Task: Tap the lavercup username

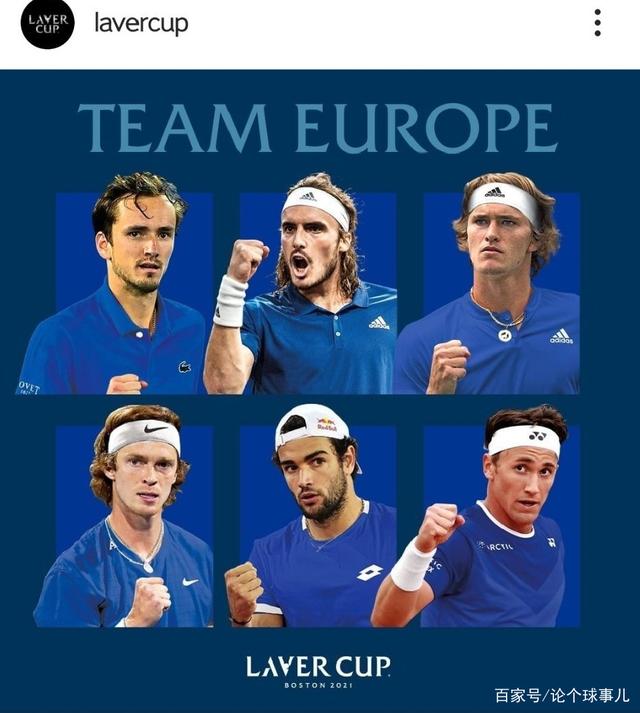Action: [141, 23]
